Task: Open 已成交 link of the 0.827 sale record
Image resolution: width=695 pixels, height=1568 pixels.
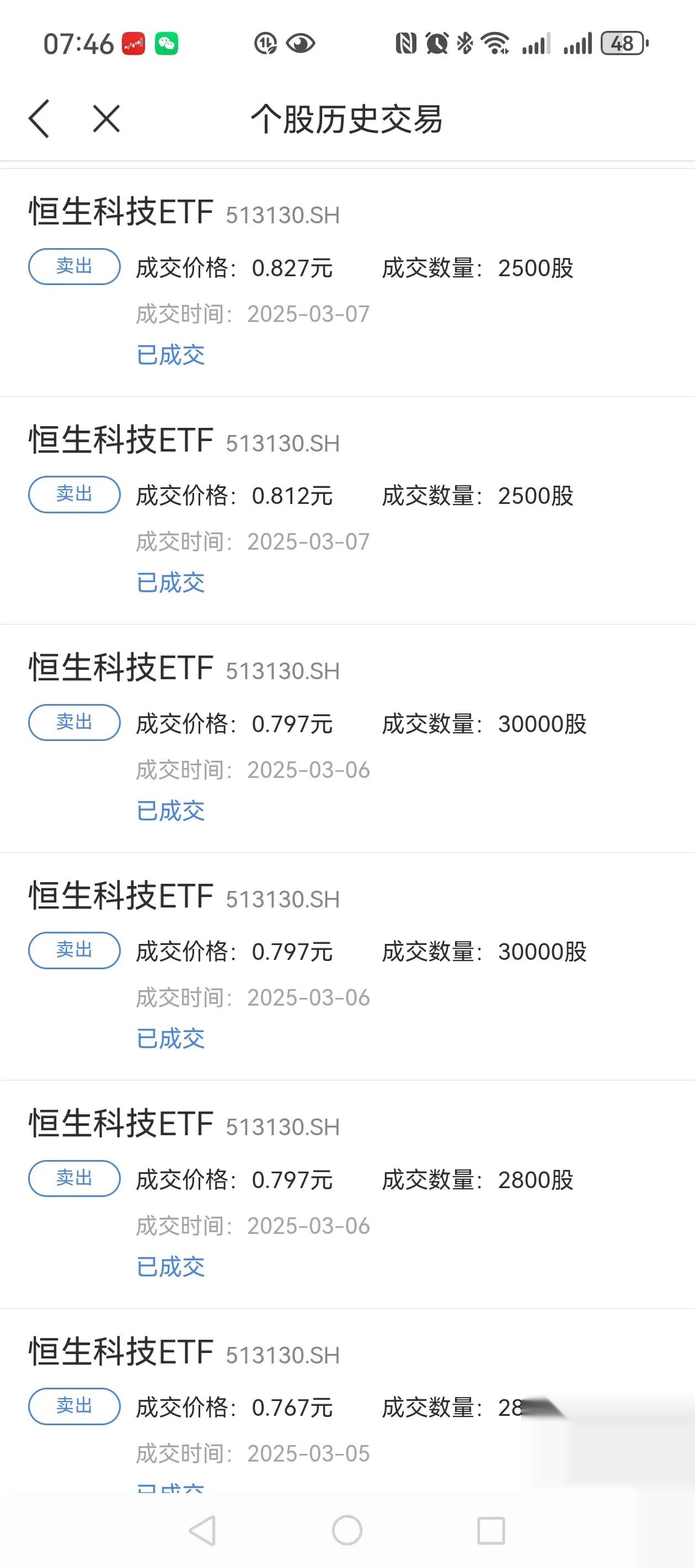Action: (x=171, y=355)
